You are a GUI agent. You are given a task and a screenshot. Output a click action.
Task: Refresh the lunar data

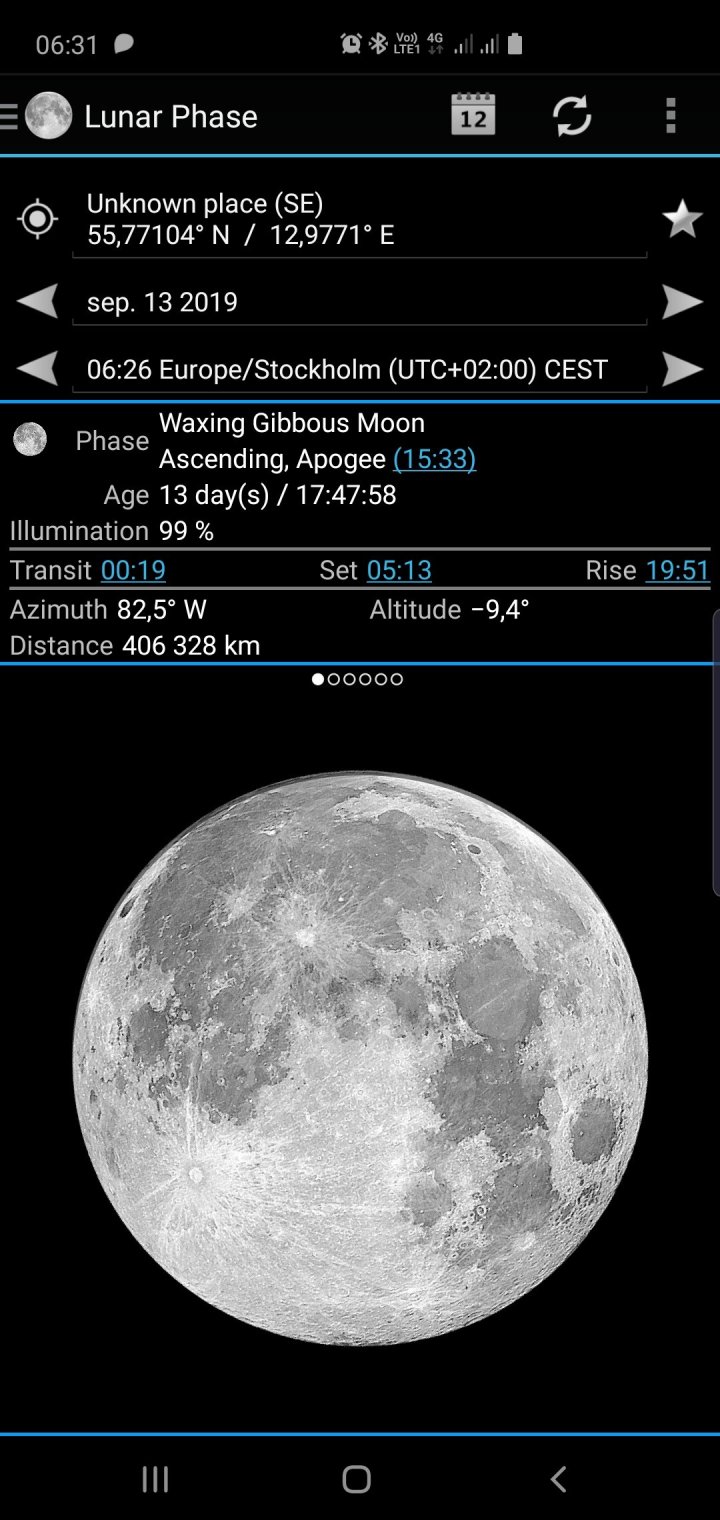(572, 116)
